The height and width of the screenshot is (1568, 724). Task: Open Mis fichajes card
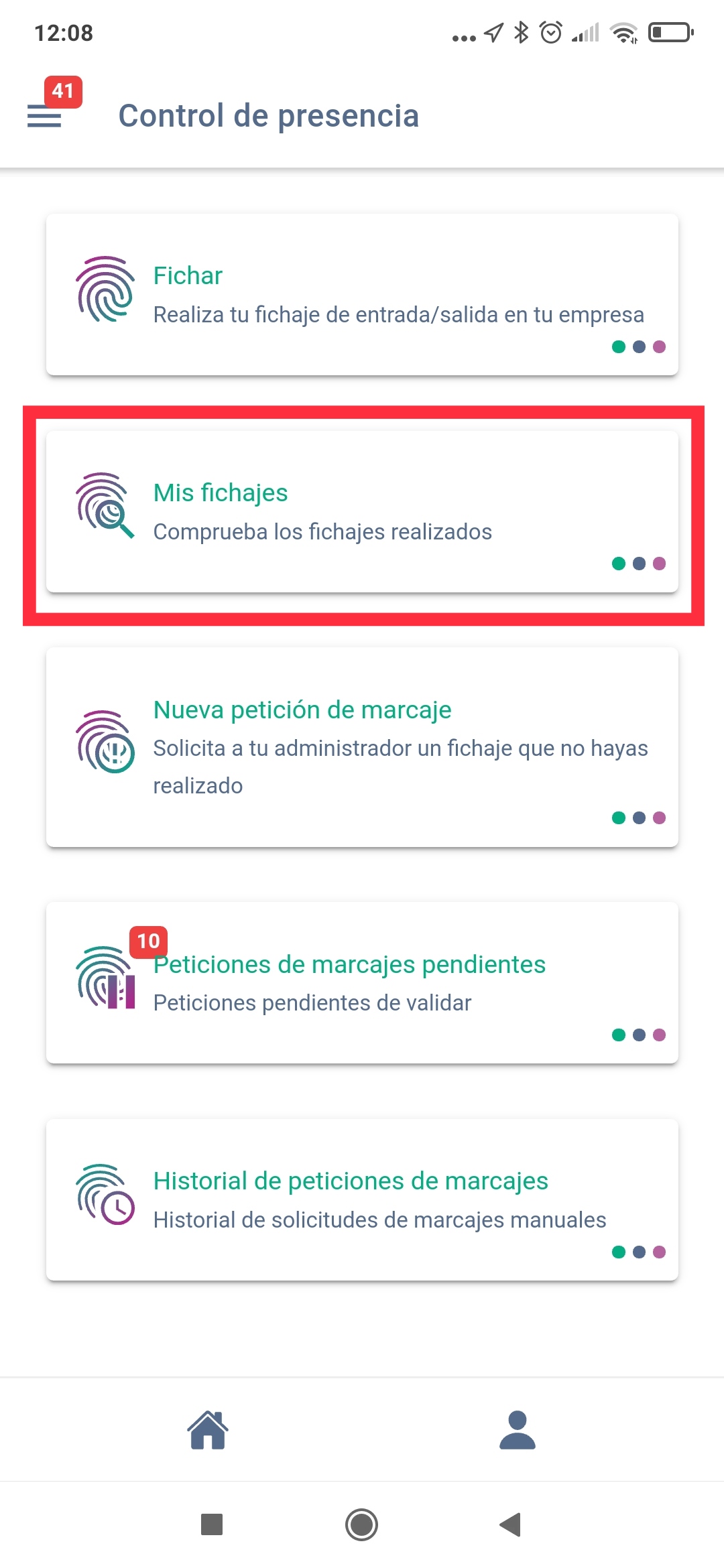362,512
